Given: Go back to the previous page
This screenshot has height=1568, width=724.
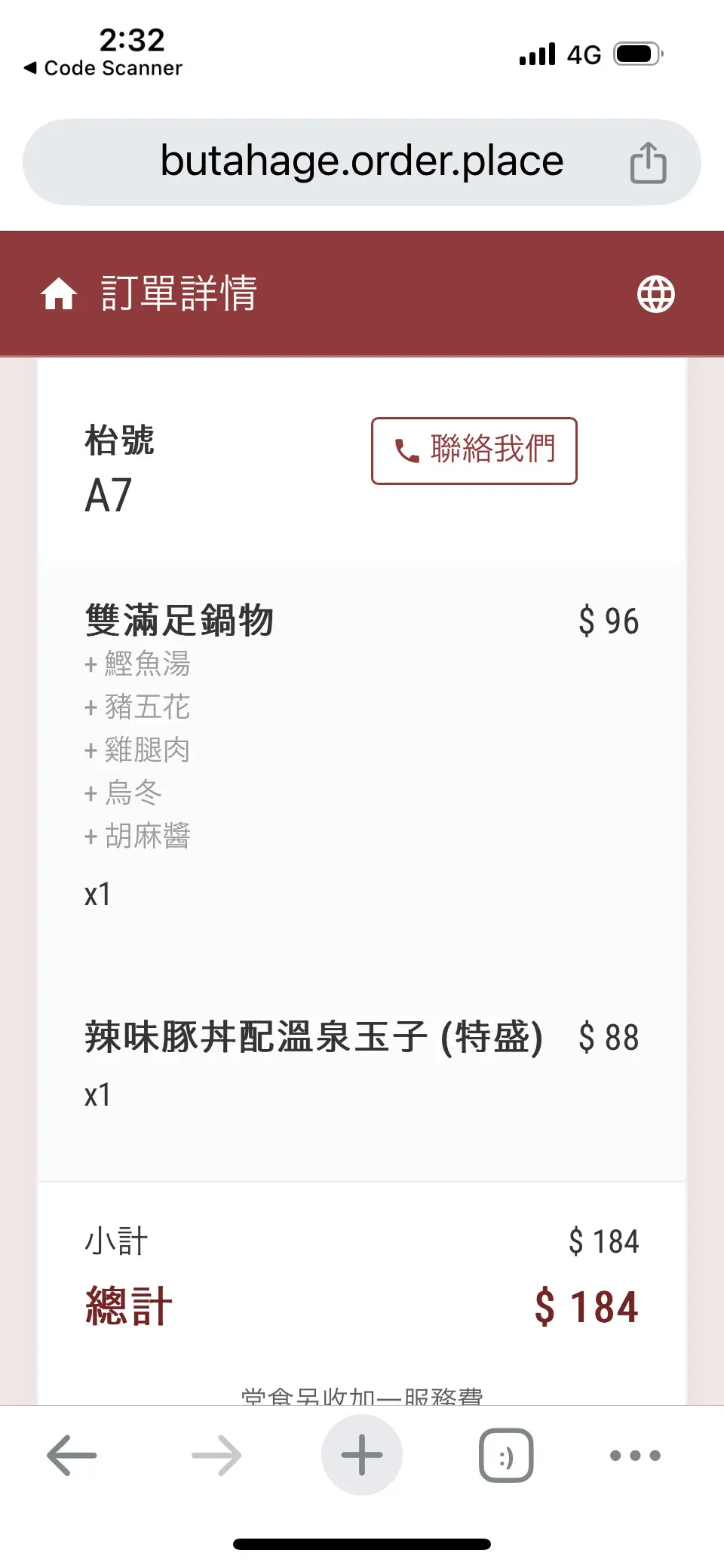Looking at the screenshot, I should pyautogui.click(x=72, y=1455).
